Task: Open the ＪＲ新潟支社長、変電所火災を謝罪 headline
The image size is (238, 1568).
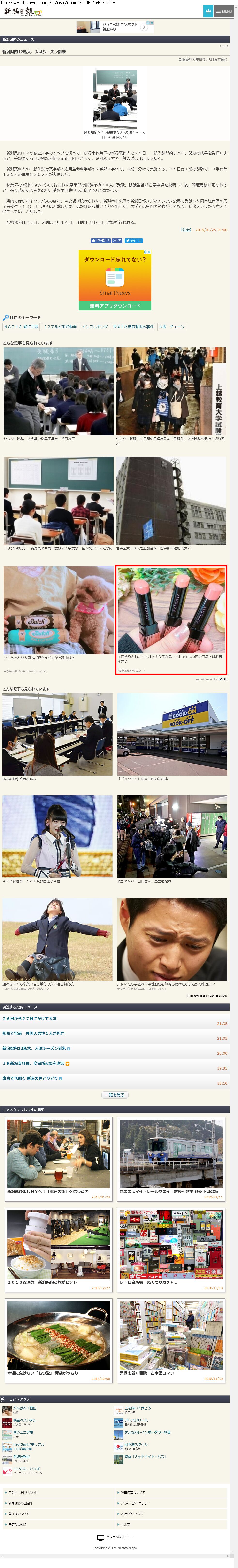Action: [34, 1063]
